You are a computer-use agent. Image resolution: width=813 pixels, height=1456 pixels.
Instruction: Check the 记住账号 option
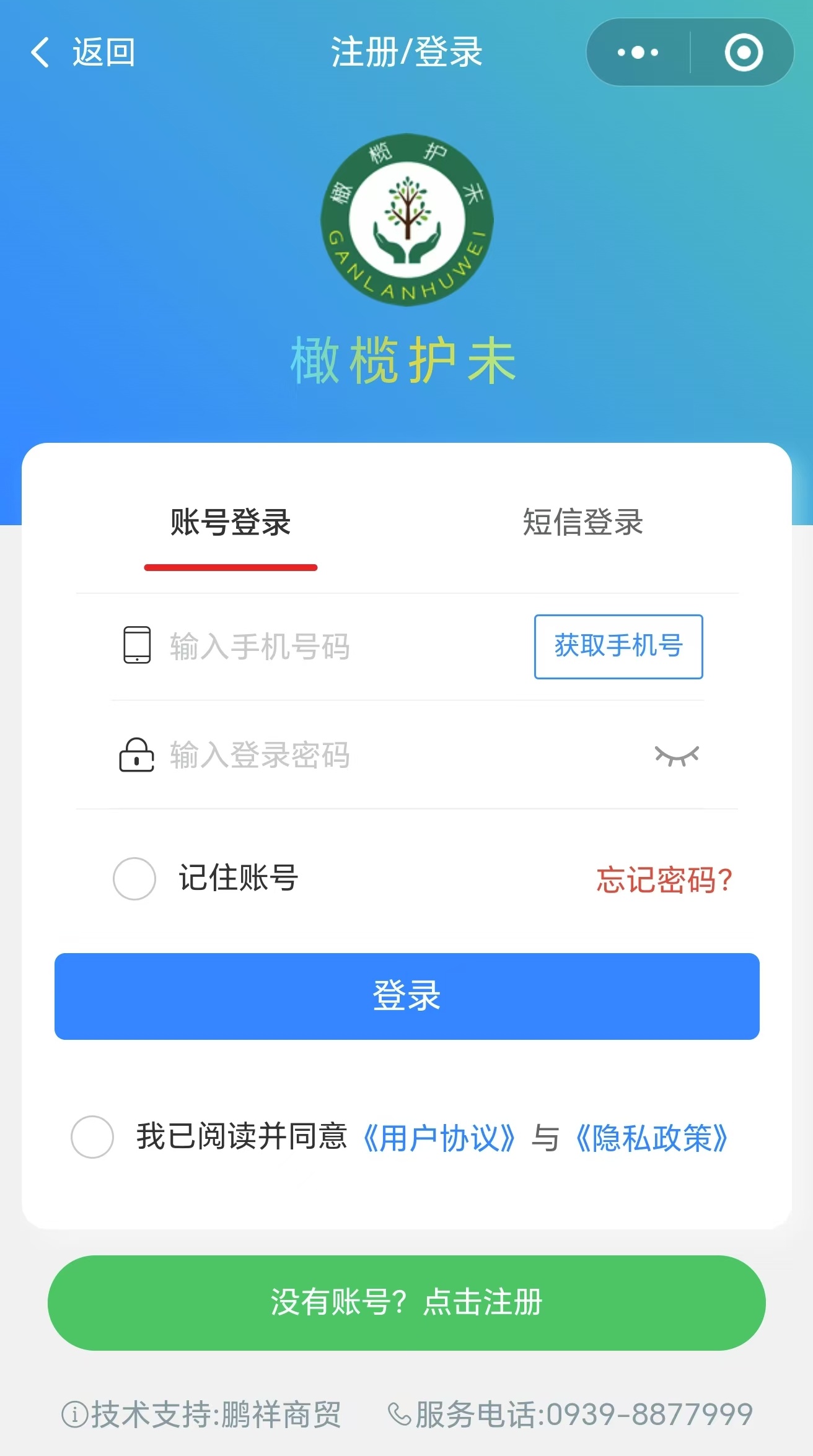[x=134, y=878]
